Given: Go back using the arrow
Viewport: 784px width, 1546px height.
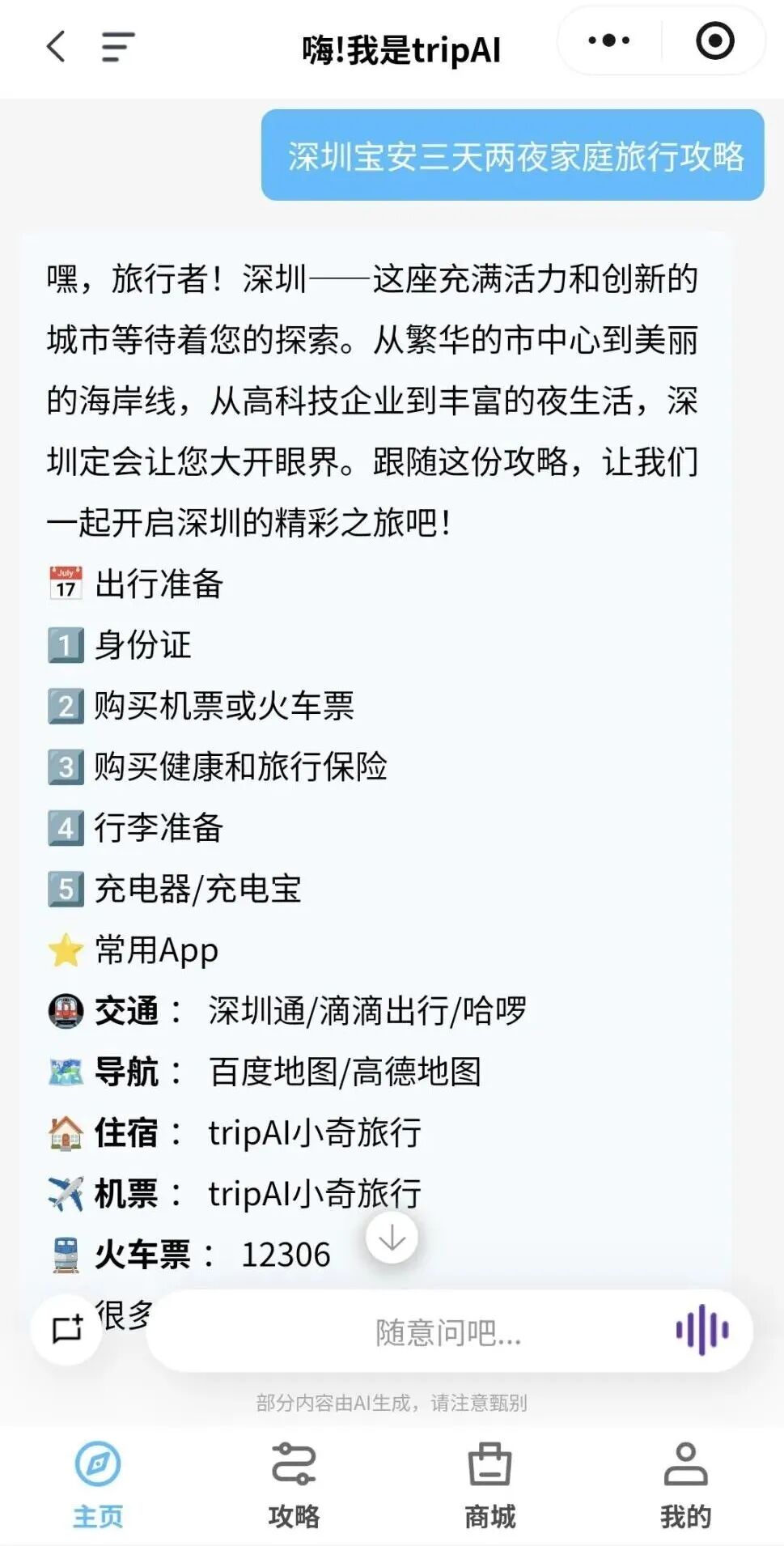Looking at the screenshot, I should (56, 47).
